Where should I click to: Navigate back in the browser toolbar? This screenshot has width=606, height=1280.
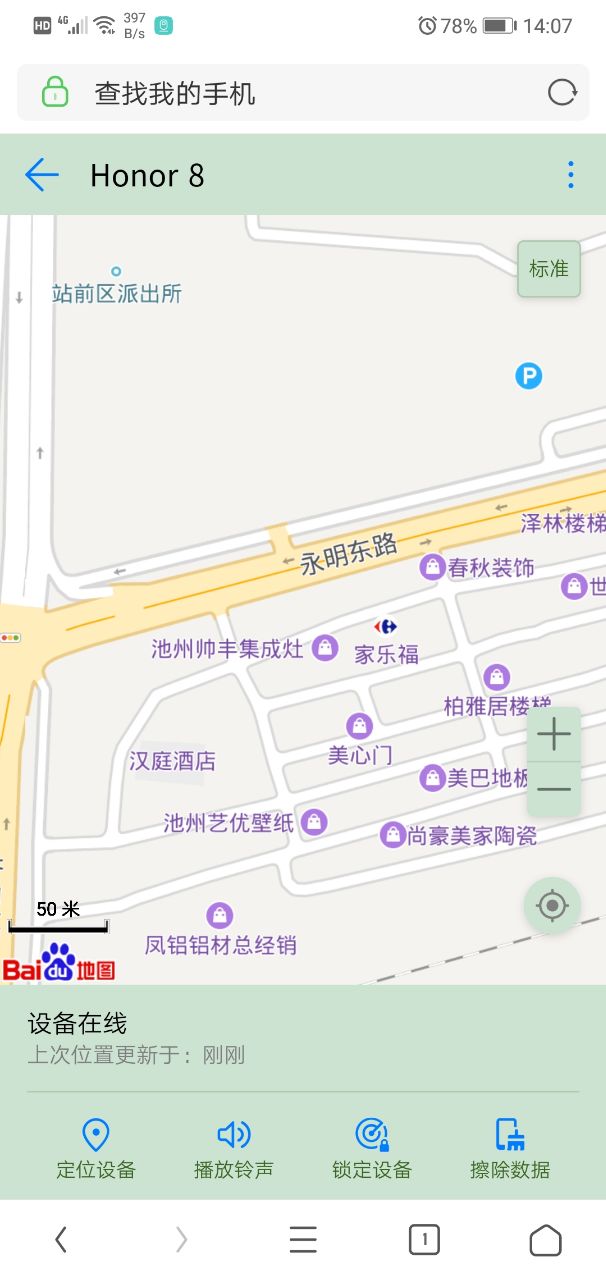tap(61, 1240)
